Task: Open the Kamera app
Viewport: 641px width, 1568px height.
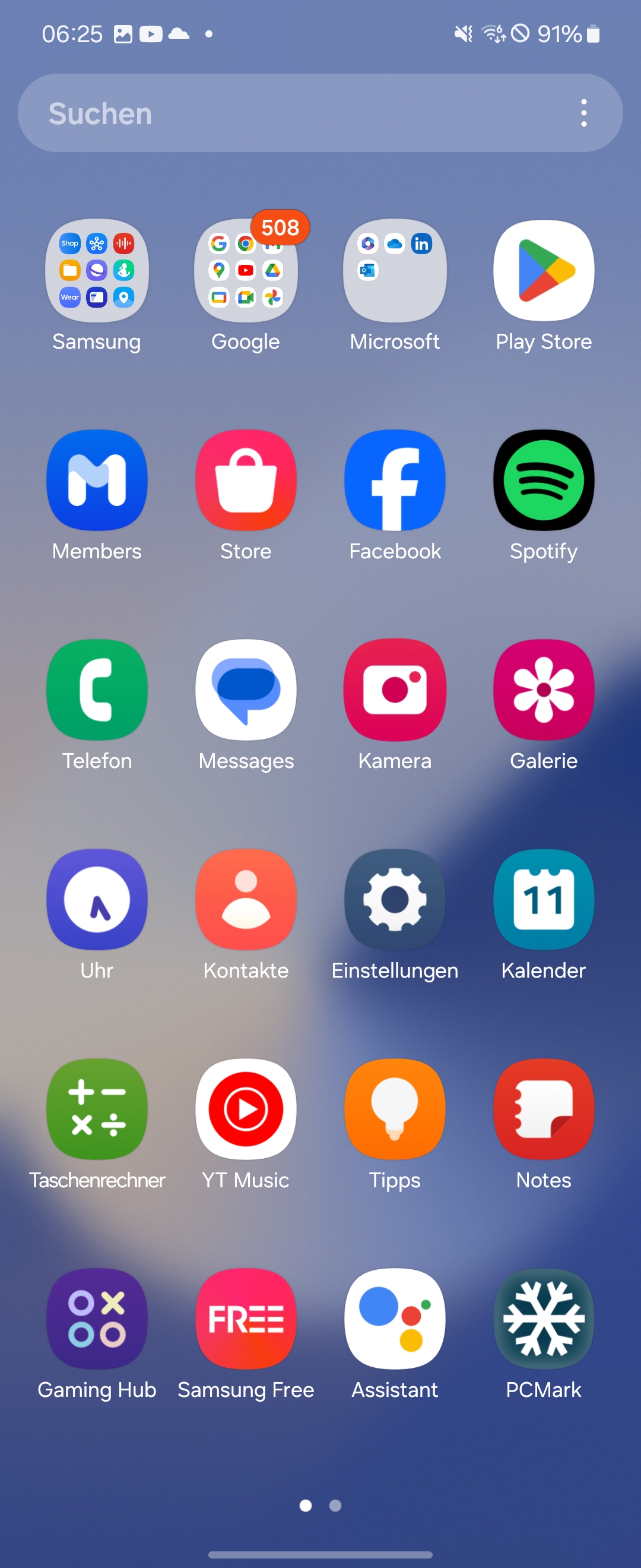Action: point(395,690)
